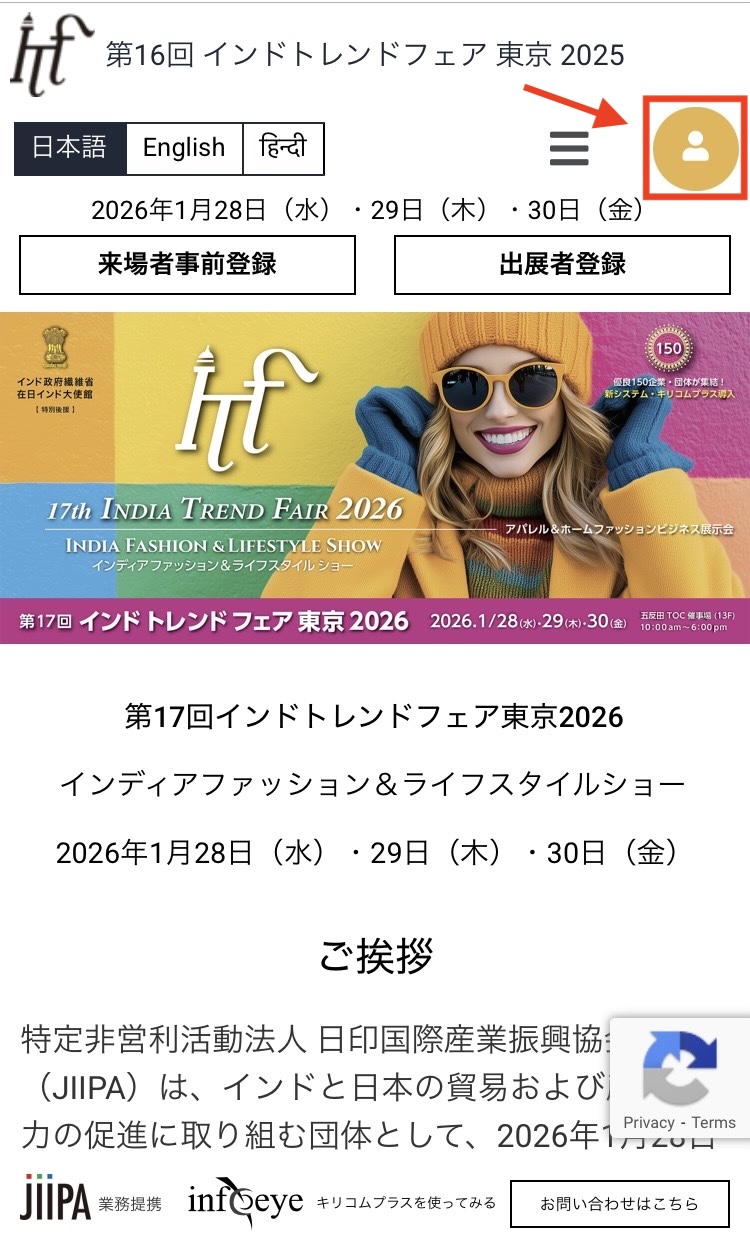Tap the 来場者事前登録 button
The height and width of the screenshot is (1254, 750).
click(x=187, y=264)
